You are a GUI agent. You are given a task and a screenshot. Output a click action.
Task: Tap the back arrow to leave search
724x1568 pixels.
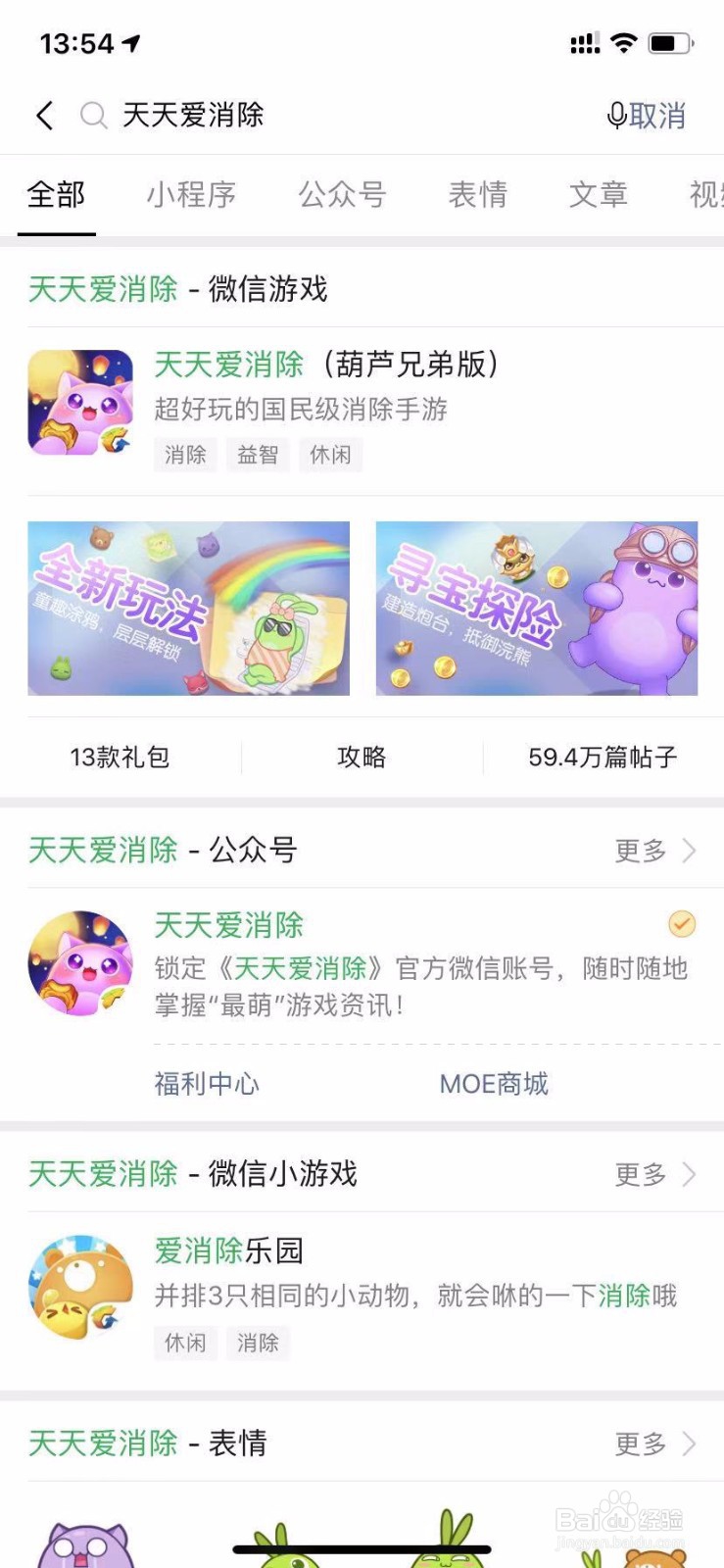[43, 115]
